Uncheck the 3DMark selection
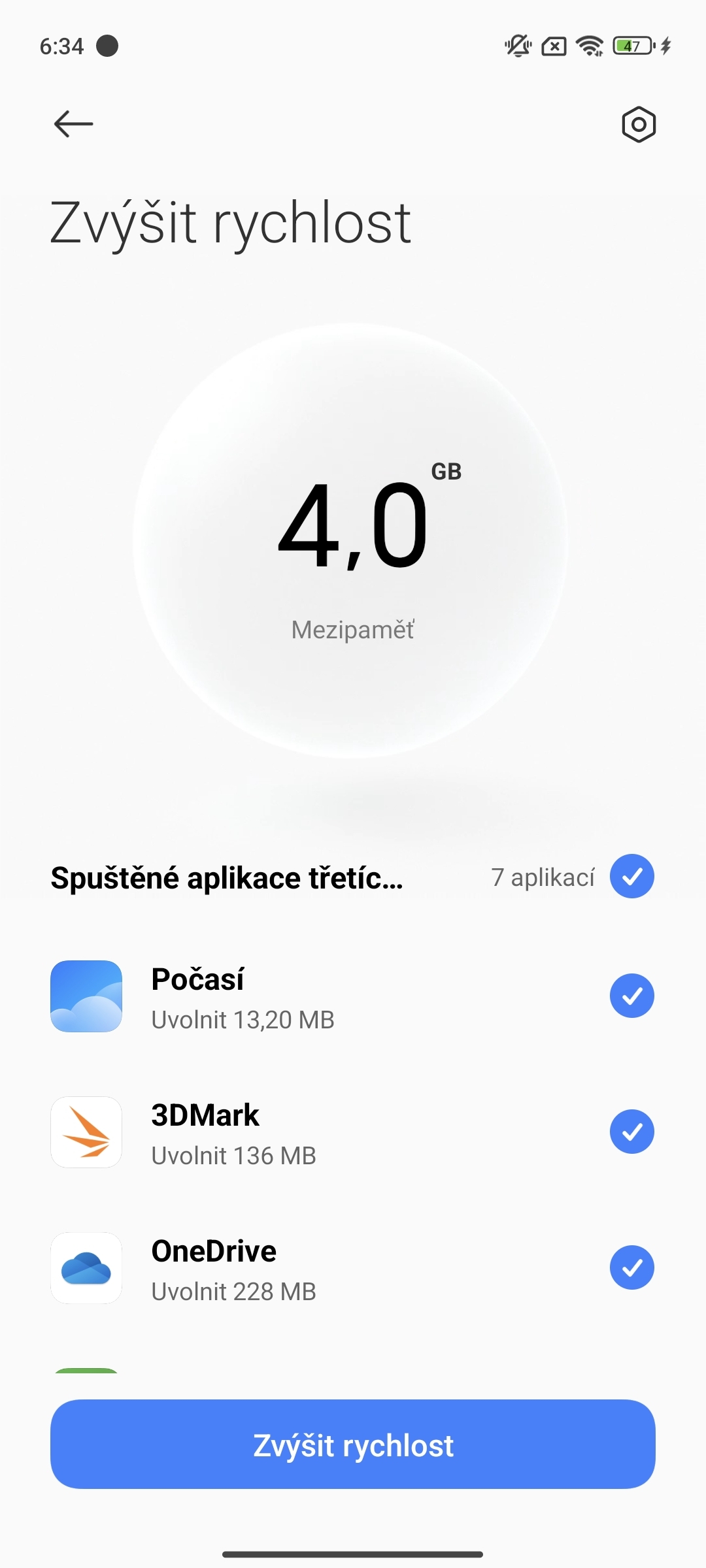The image size is (706, 1568). pos(631,1132)
